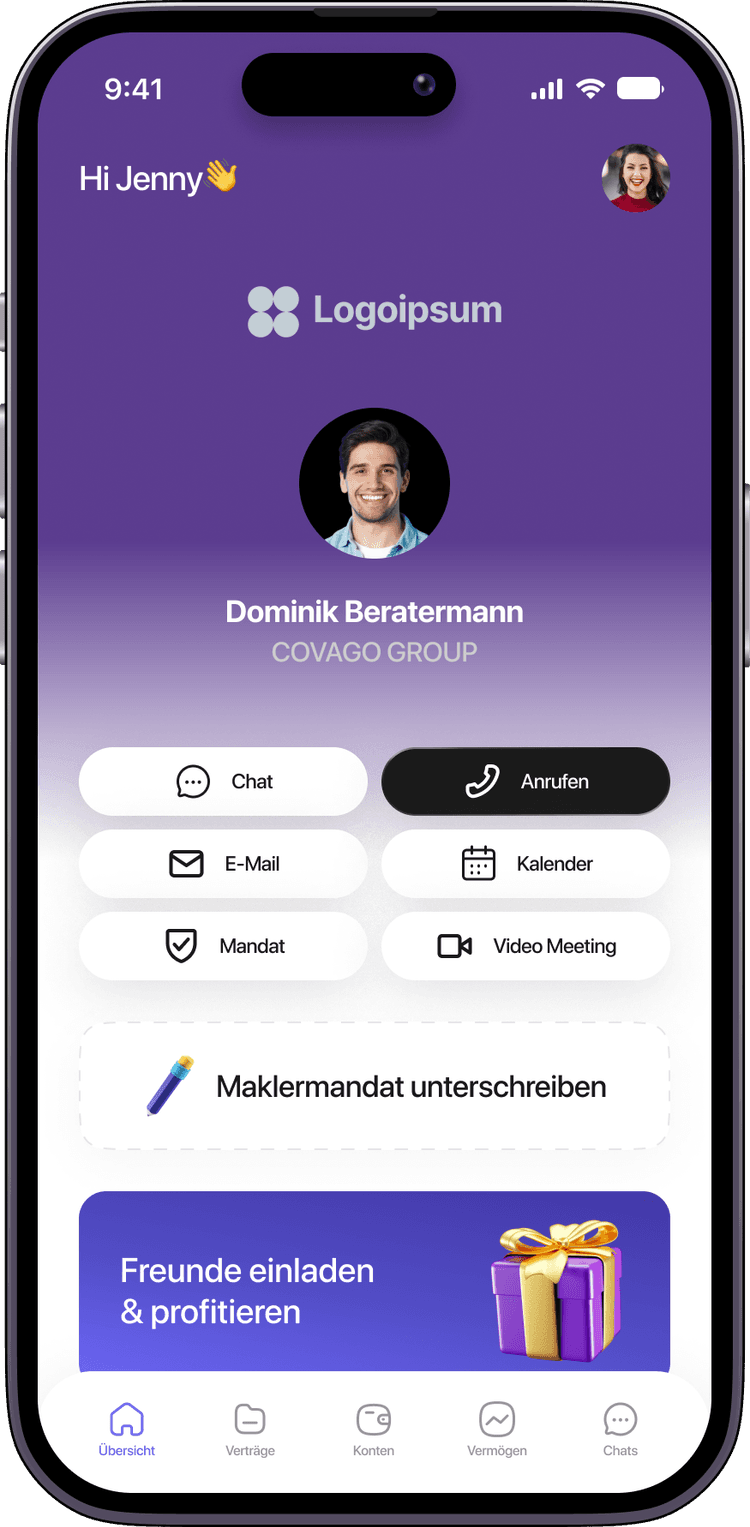Open the Kalender button
Screen dimensions: 750x1527
(x=525, y=863)
